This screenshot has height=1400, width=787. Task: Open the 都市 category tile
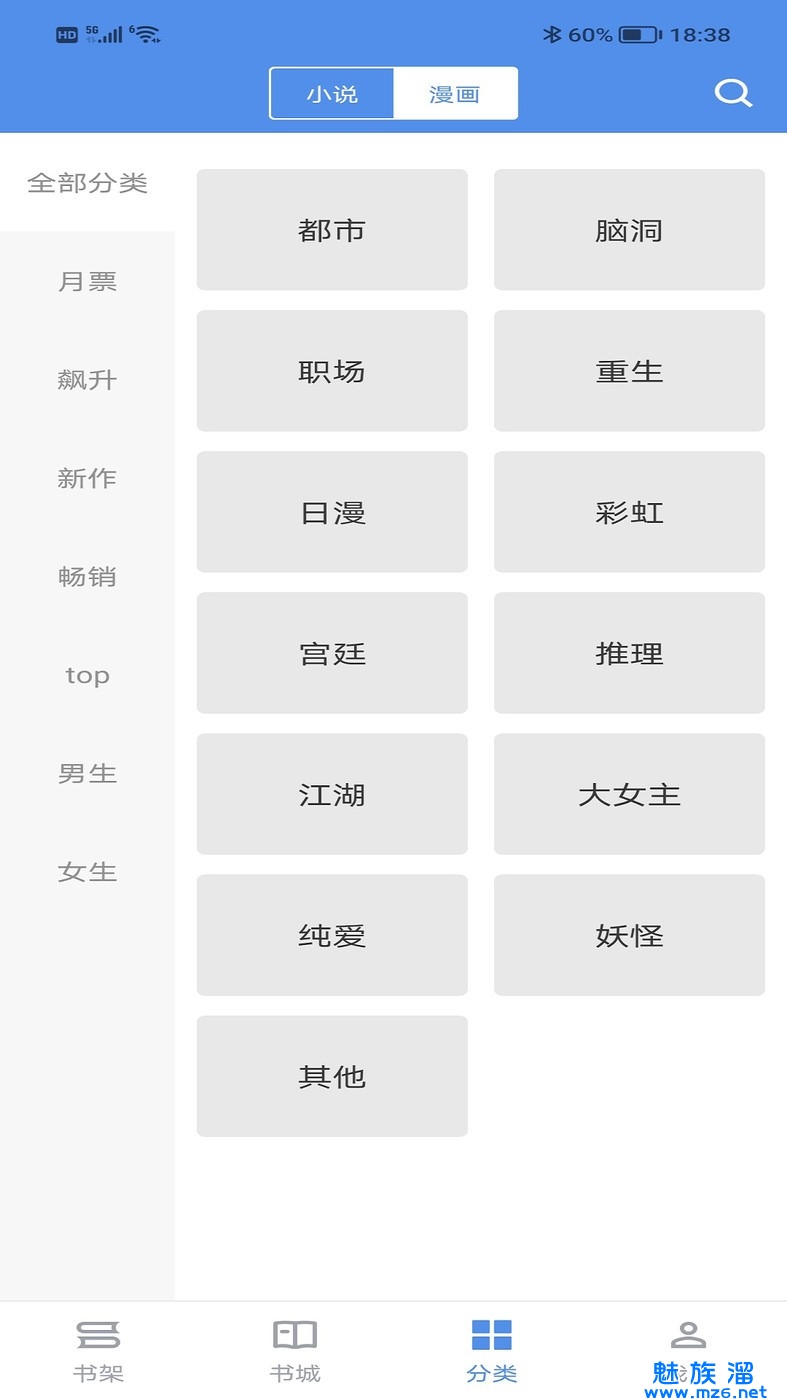pyautogui.click(x=332, y=230)
